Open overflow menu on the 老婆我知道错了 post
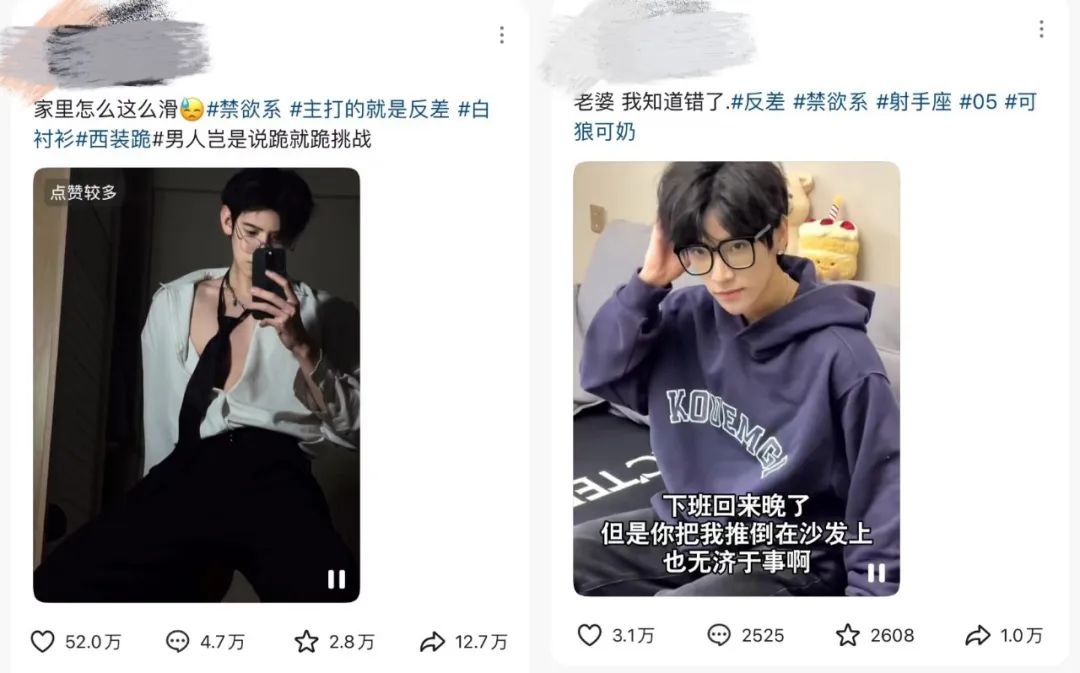 point(1040,30)
